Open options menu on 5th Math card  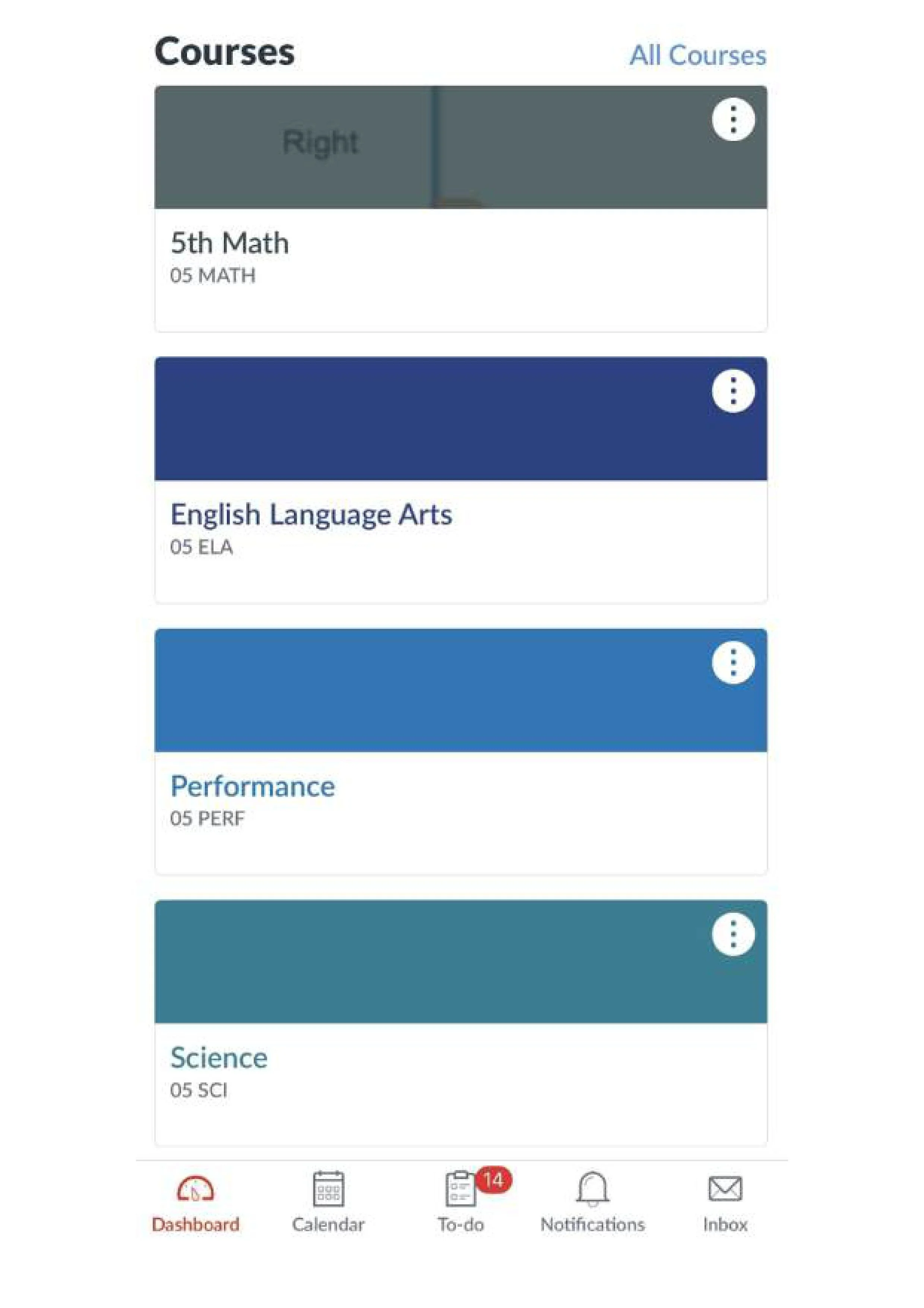733,120
